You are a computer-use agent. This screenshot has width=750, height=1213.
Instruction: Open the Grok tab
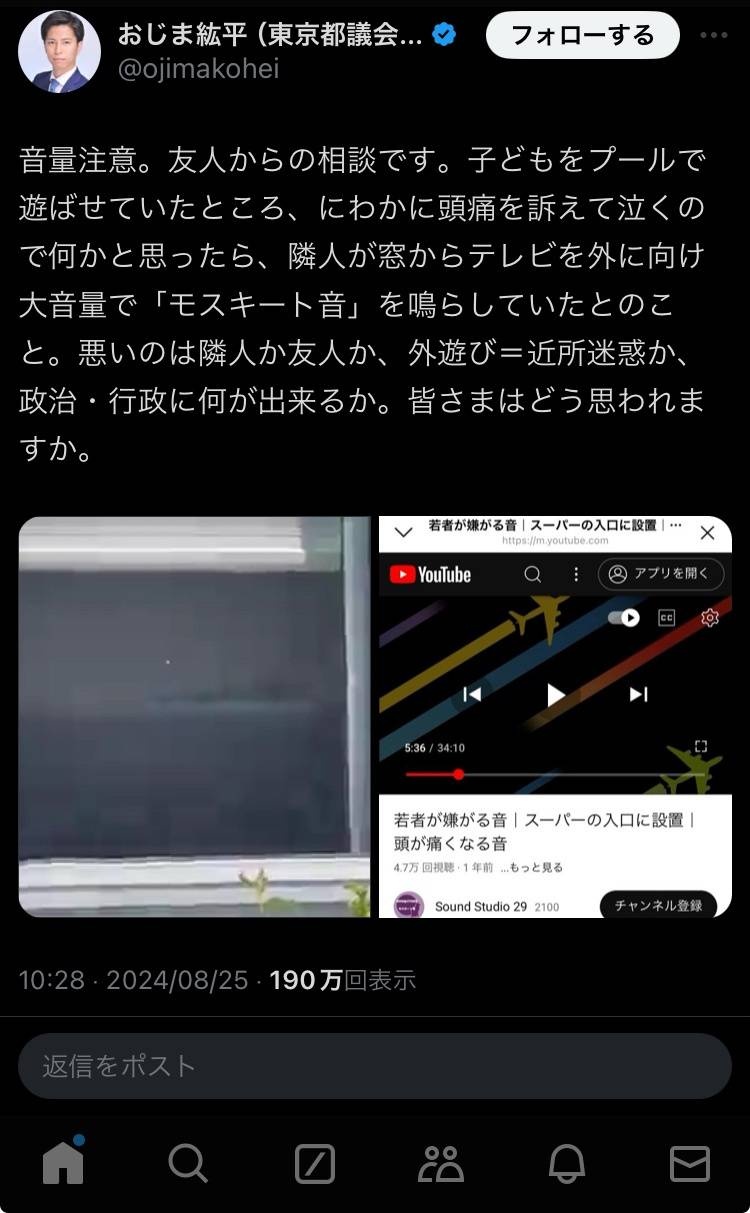(315, 1164)
